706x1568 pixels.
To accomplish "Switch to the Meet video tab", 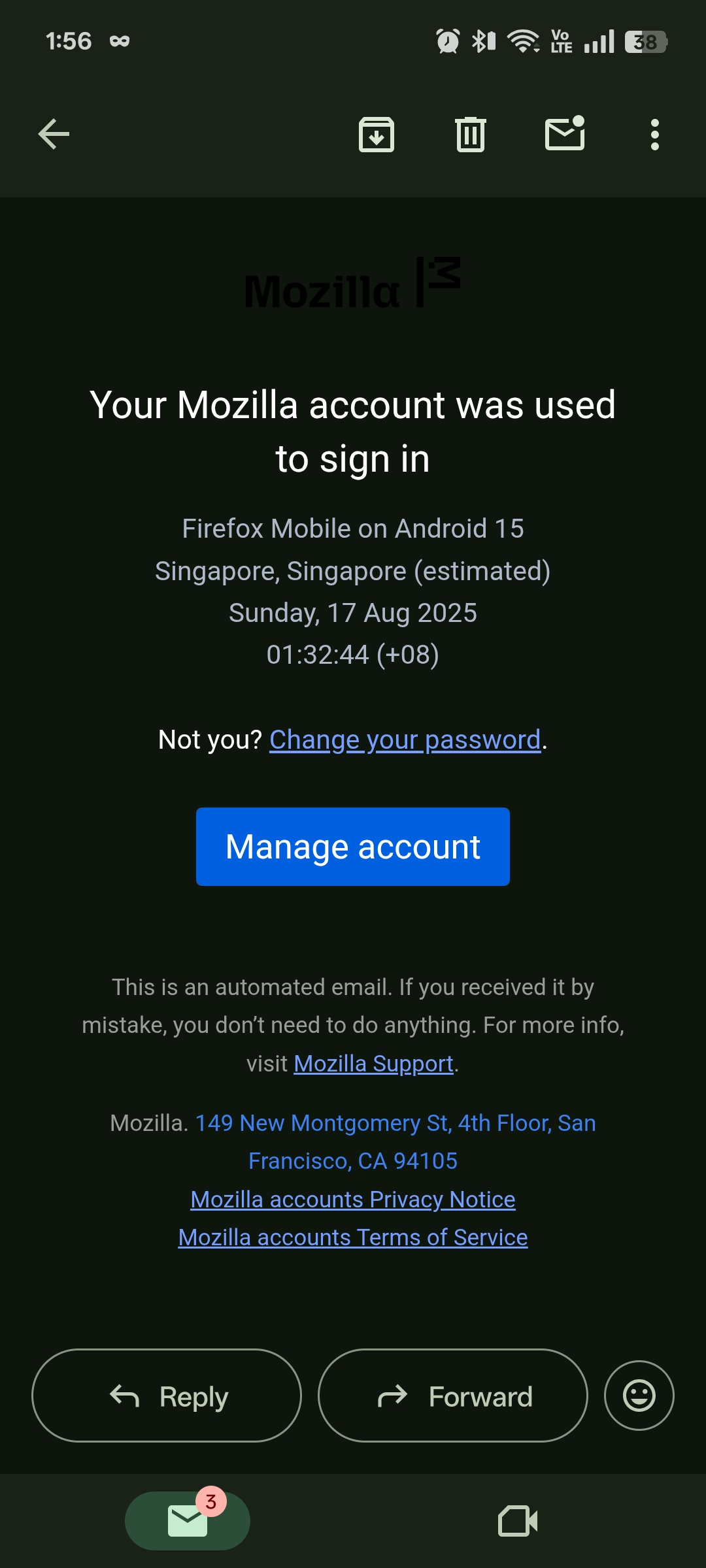I will pyautogui.click(x=518, y=1521).
